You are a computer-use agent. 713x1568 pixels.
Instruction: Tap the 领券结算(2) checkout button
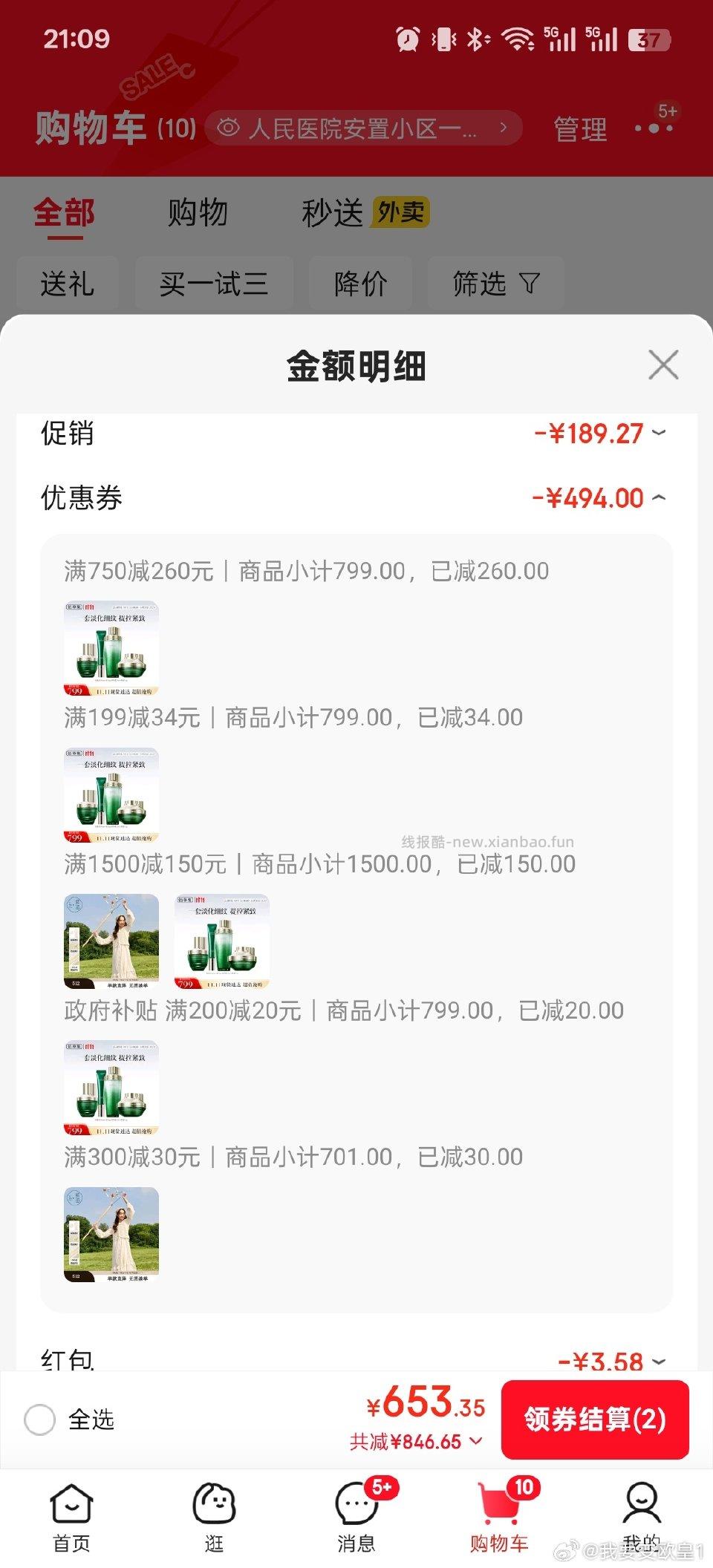coord(595,1419)
